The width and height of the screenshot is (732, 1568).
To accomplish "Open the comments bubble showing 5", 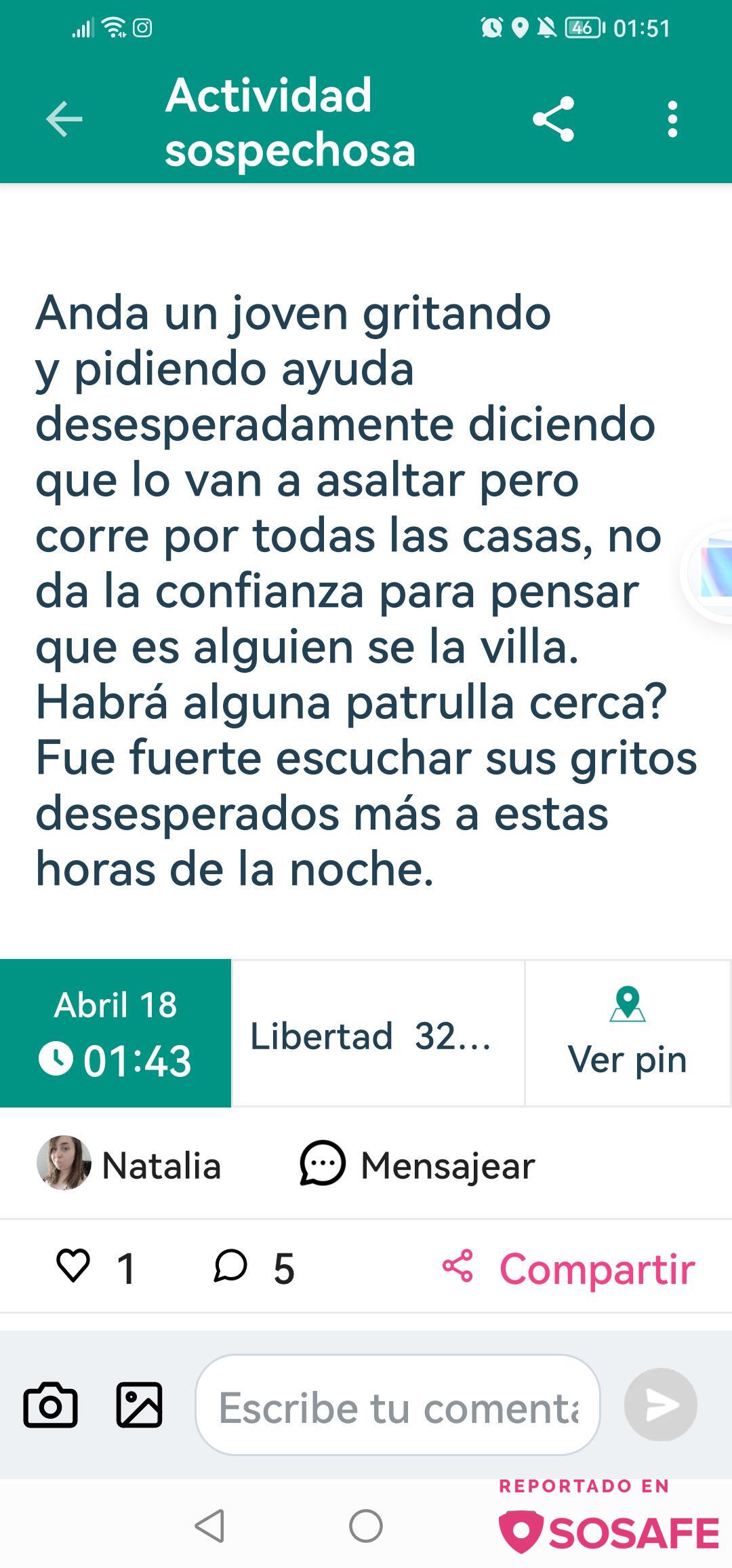I will [x=230, y=1266].
